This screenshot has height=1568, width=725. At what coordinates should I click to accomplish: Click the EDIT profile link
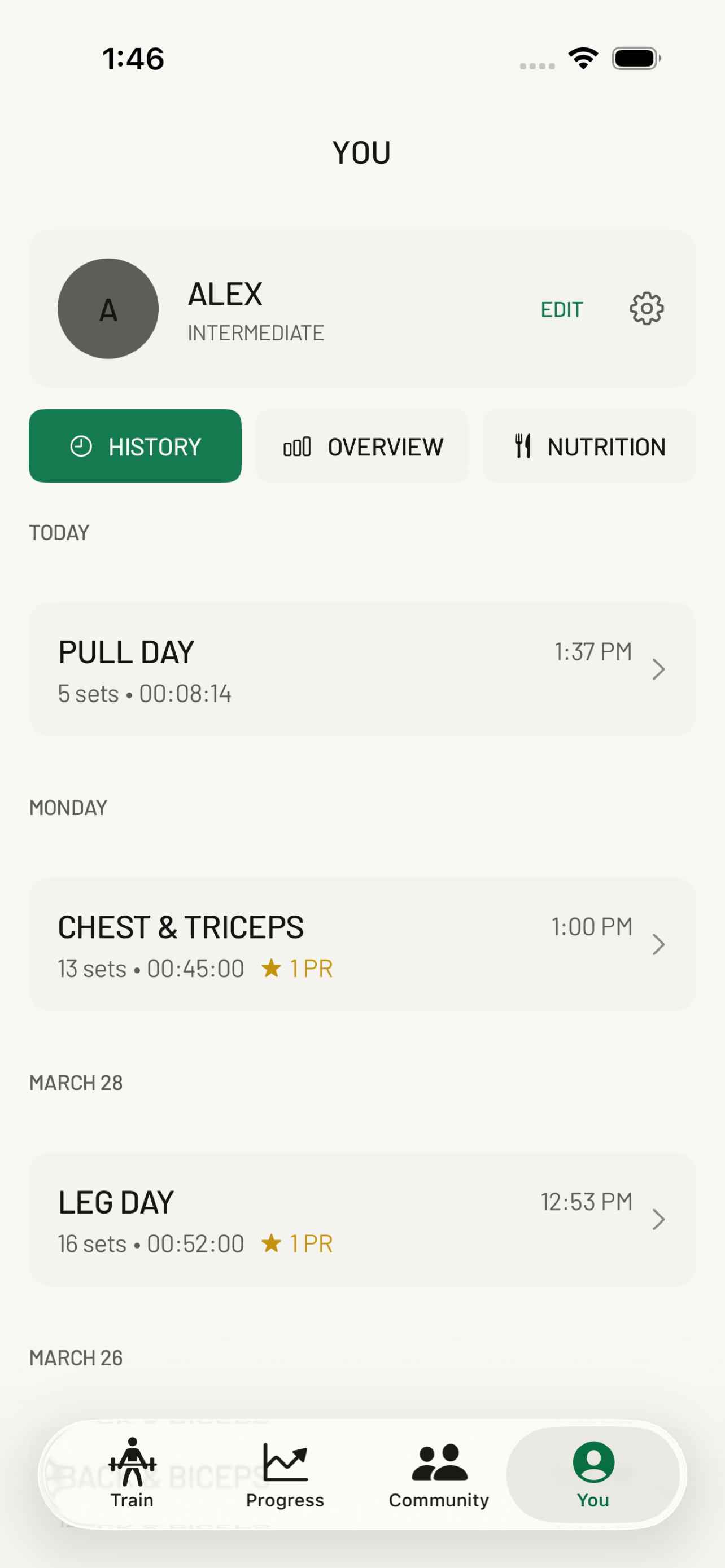pos(561,309)
